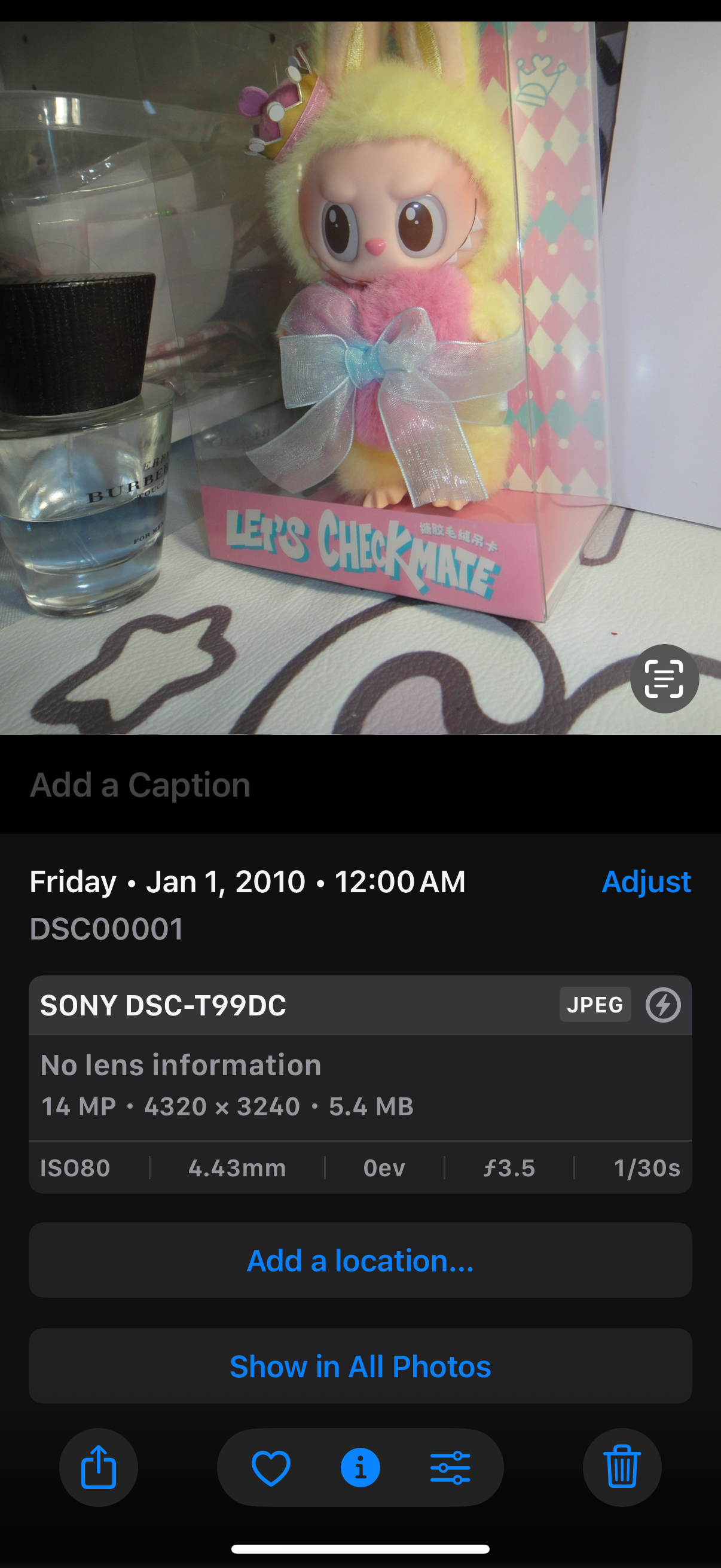This screenshot has height=1568, width=721.
Task: Add a caption to this photo
Action: point(140,785)
